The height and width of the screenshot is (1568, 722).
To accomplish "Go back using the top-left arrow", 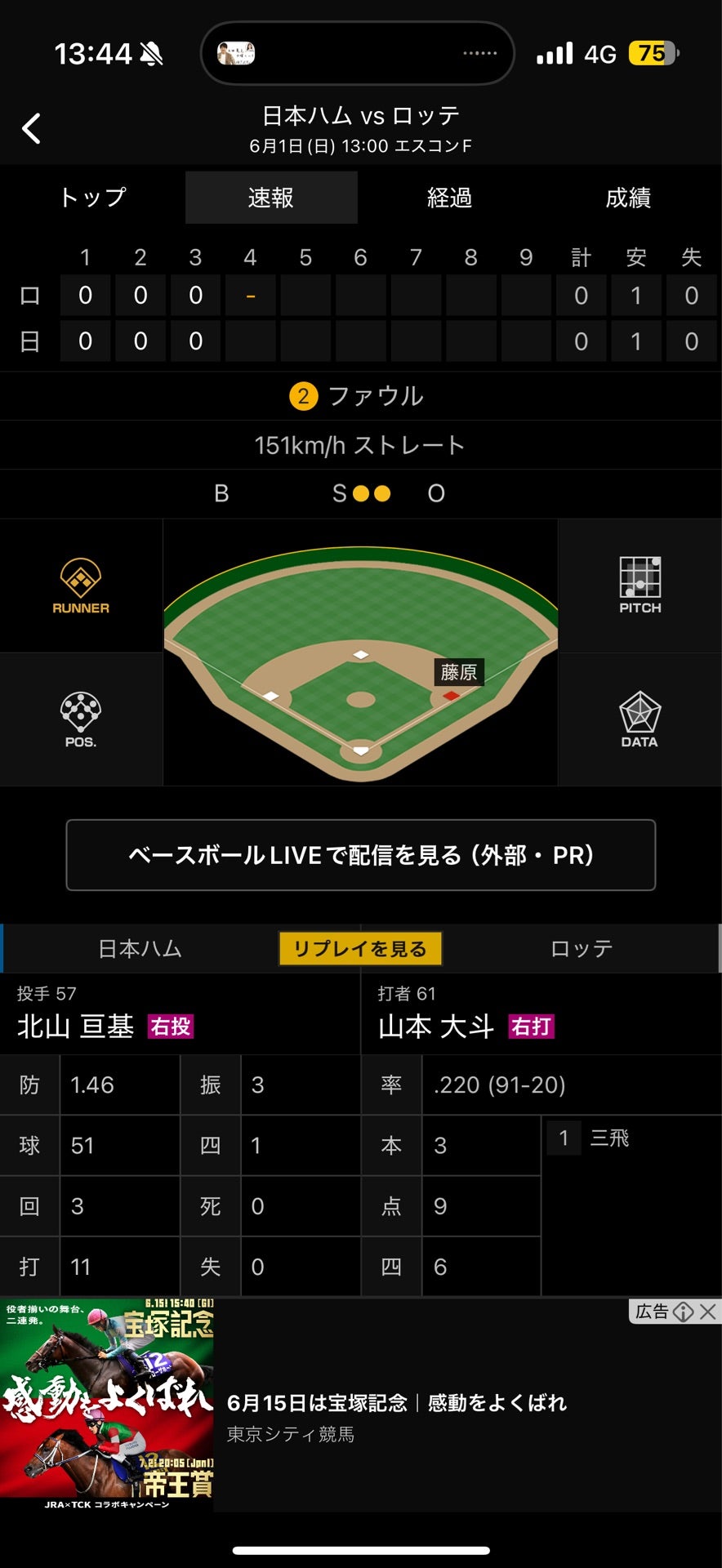I will 32,129.
